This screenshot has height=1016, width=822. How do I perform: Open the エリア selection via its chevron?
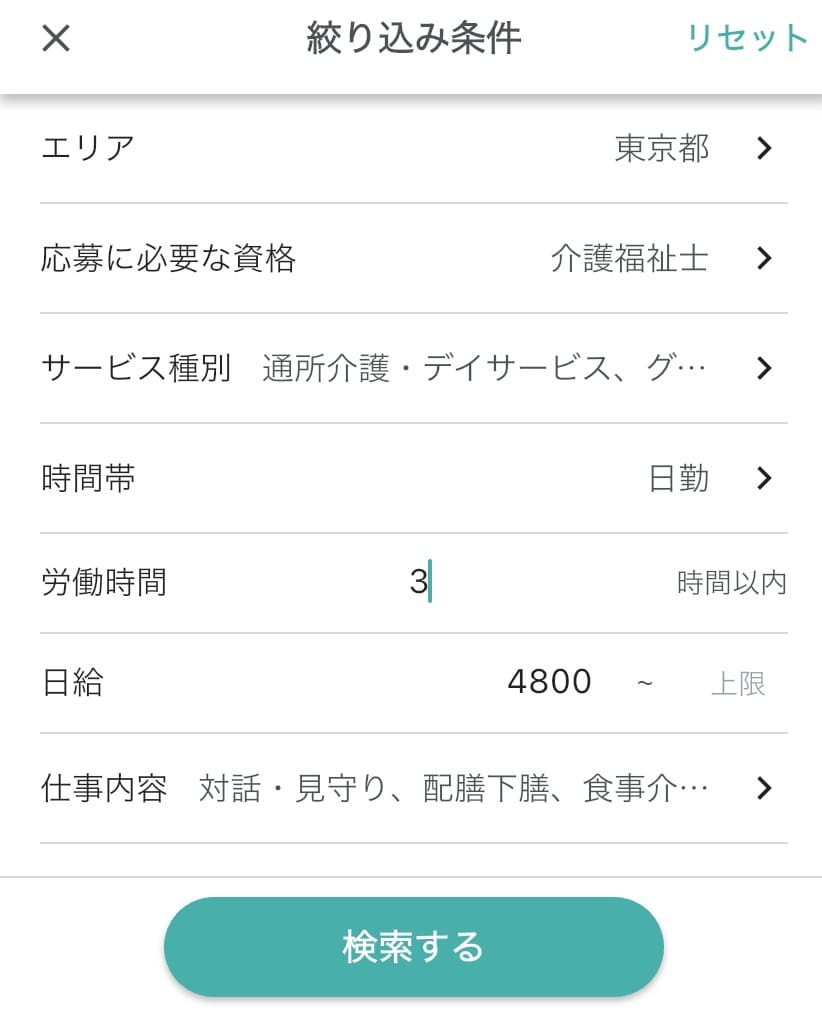(x=763, y=148)
